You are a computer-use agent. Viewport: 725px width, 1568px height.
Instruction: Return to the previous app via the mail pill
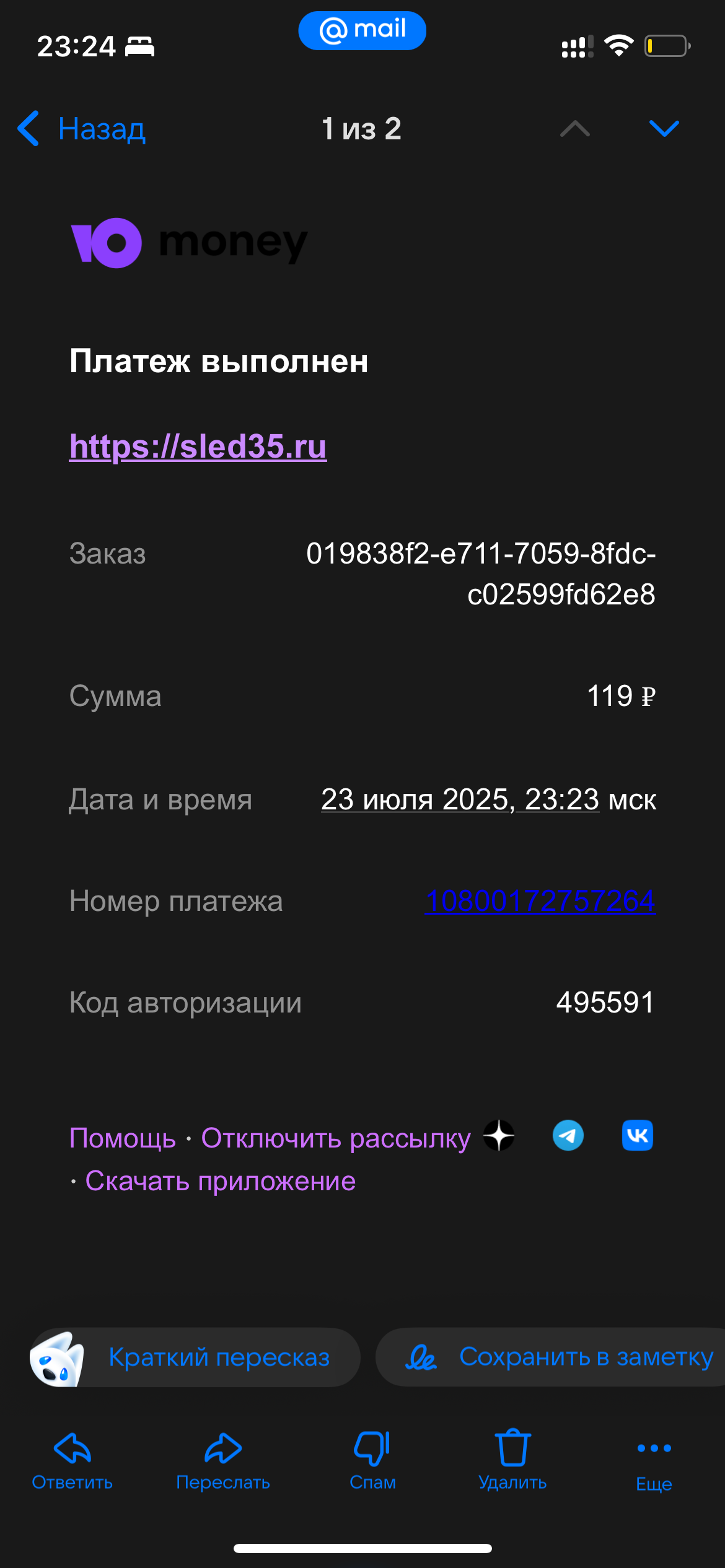tap(362, 30)
